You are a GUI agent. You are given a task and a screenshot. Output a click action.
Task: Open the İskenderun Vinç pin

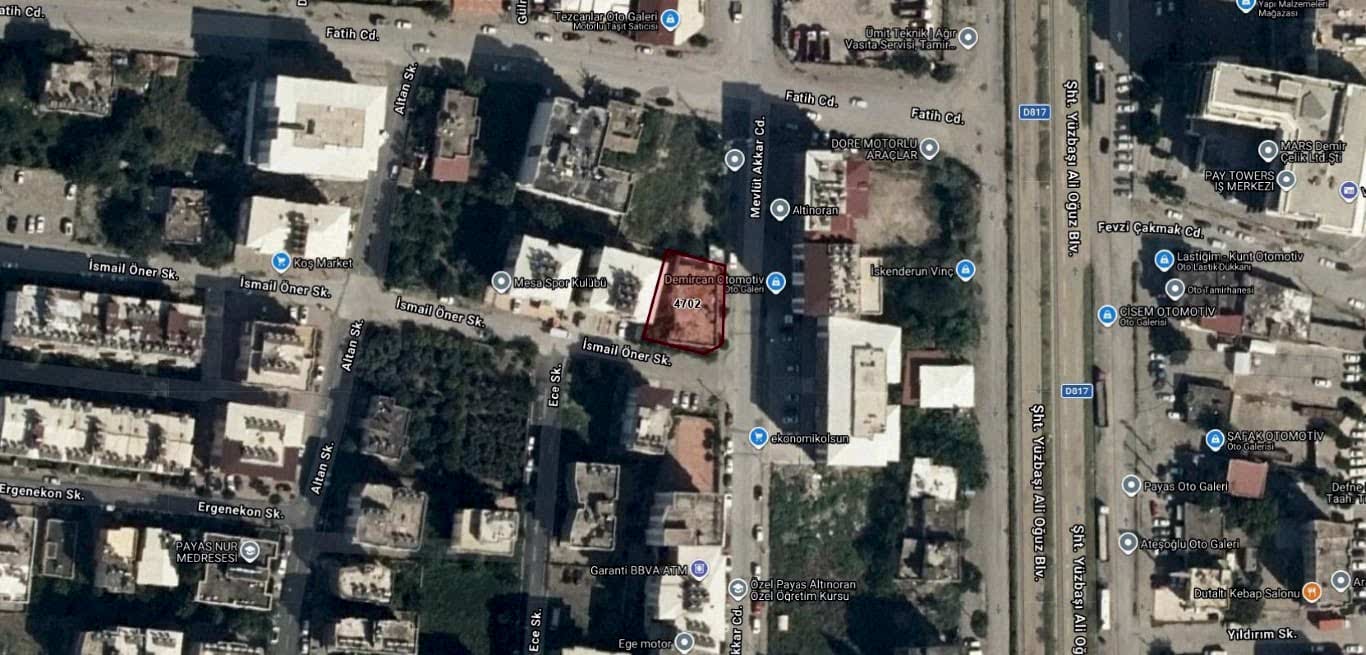965,270
